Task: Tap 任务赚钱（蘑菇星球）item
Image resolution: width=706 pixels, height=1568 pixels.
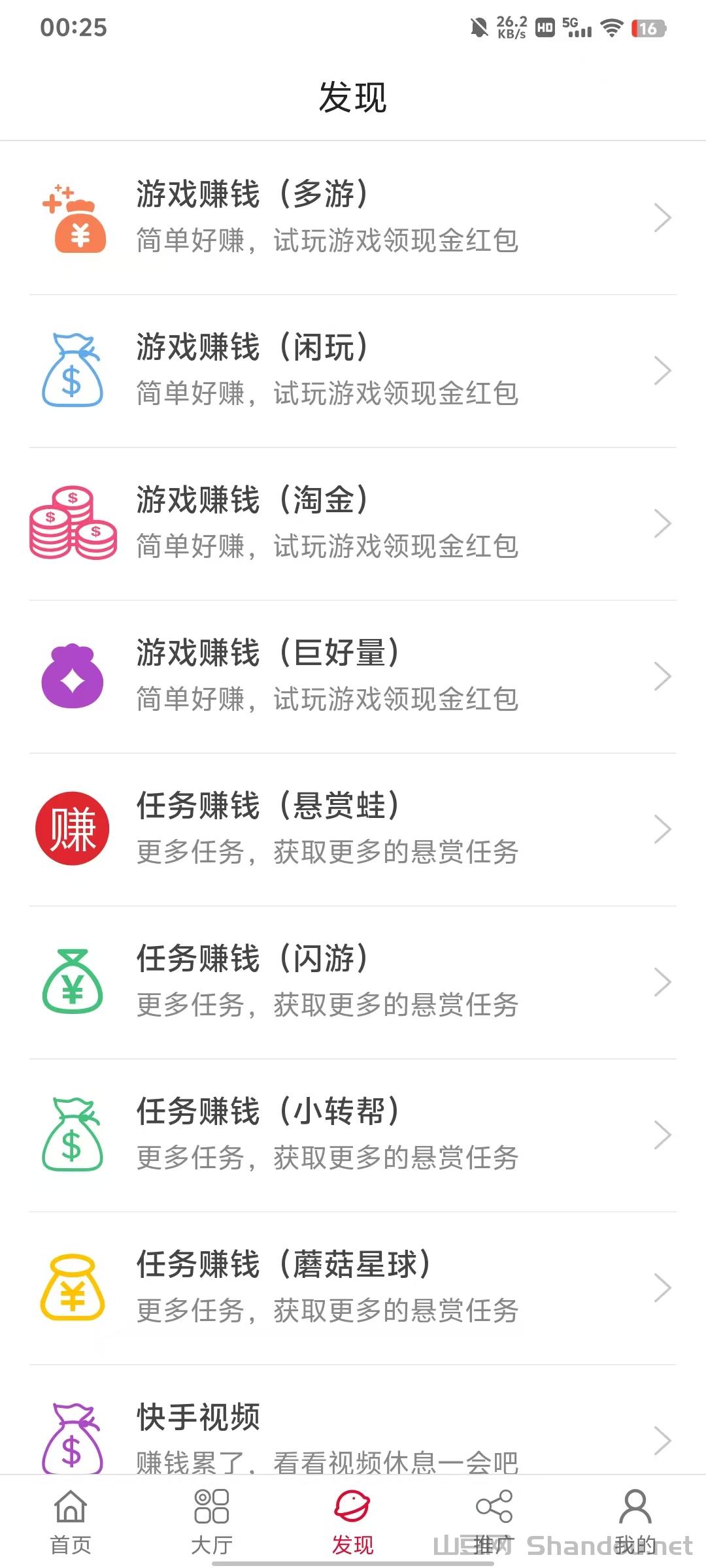Action: pos(353,1288)
